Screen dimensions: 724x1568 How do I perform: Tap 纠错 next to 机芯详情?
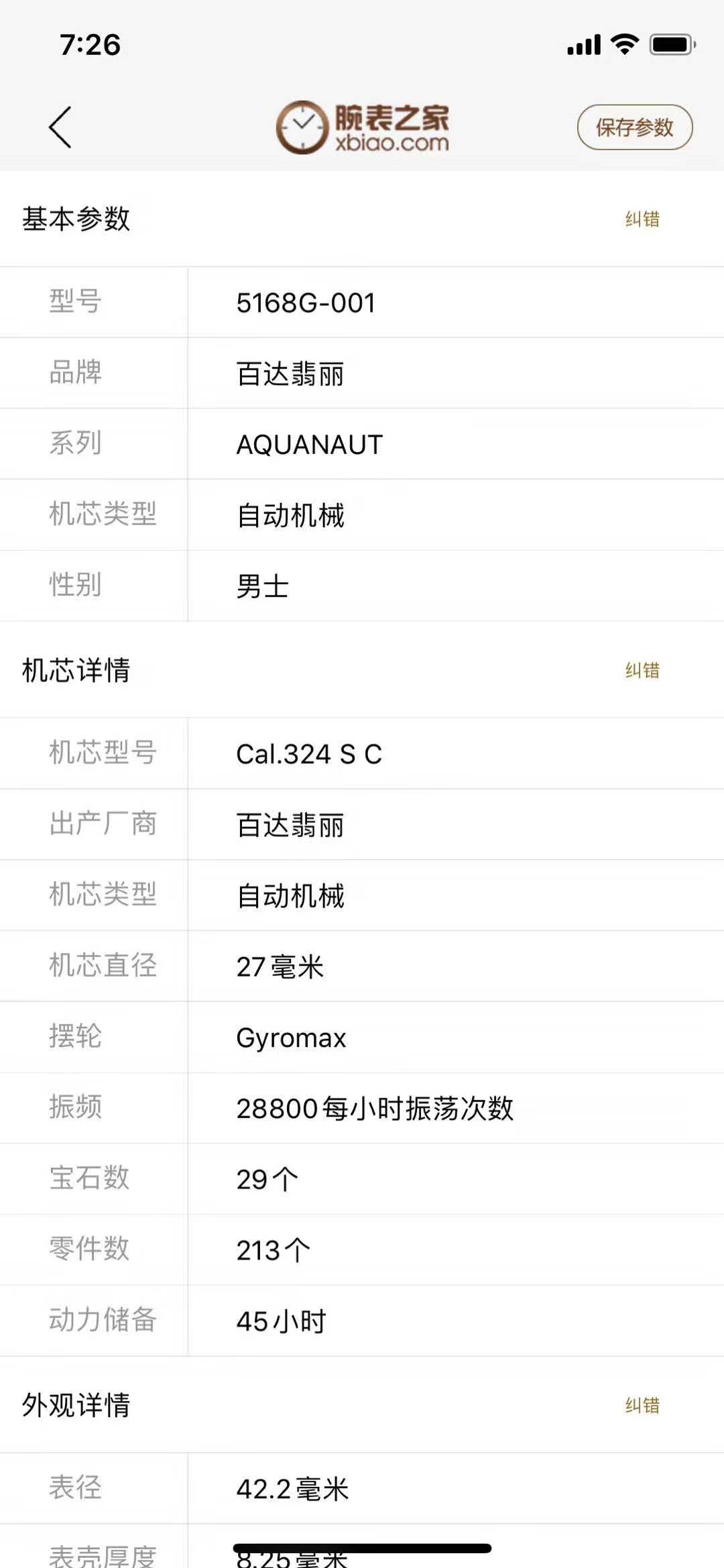coord(642,670)
